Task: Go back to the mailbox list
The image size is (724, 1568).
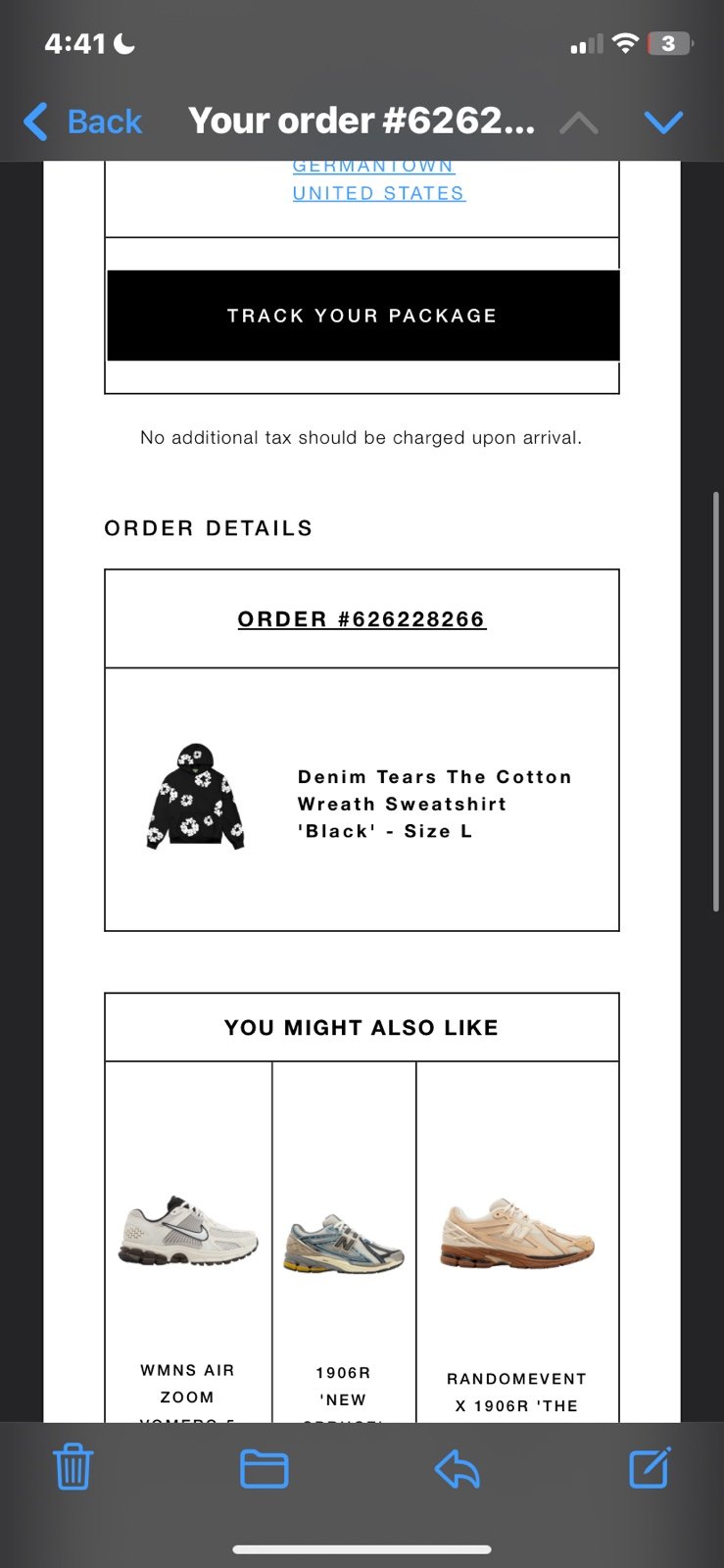Action: tap(82, 122)
